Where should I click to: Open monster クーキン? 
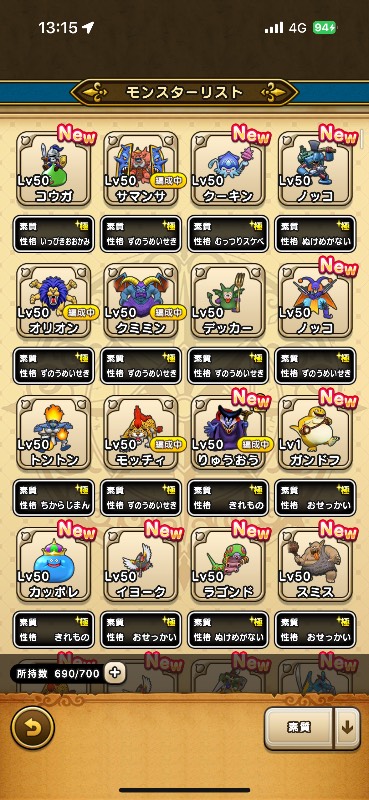[228, 169]
